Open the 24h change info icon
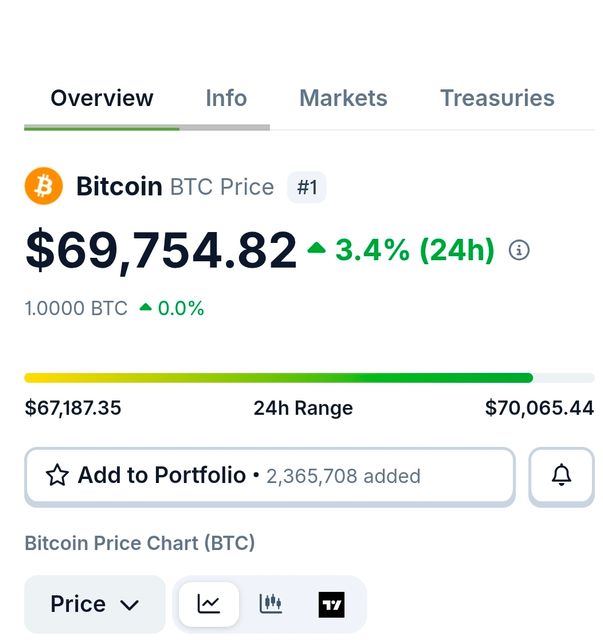Image resolution: width=603 pixels, height=640 pixels. point(519,250)
